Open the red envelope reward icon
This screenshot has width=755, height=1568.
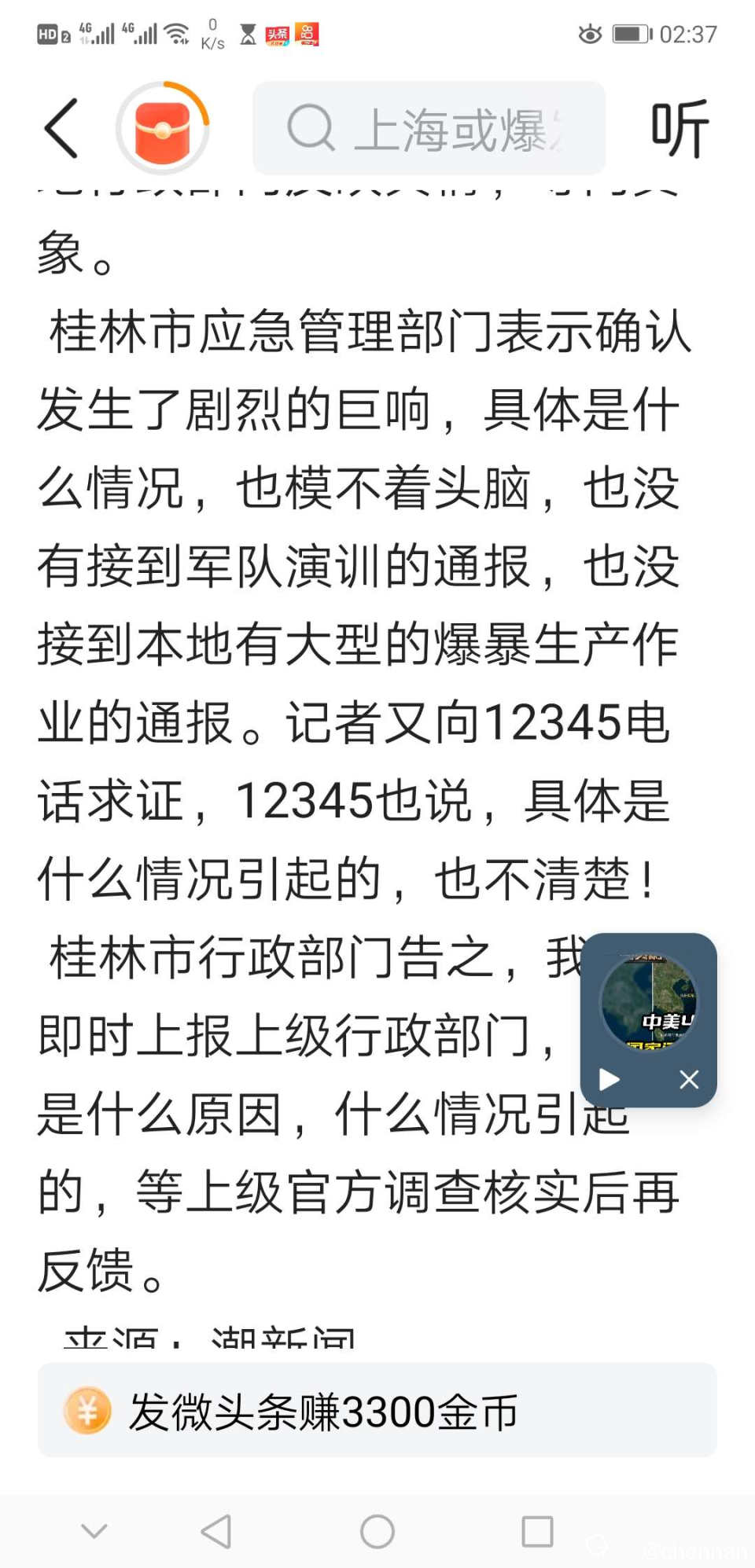pyautogui.click(x=163, y=128)
